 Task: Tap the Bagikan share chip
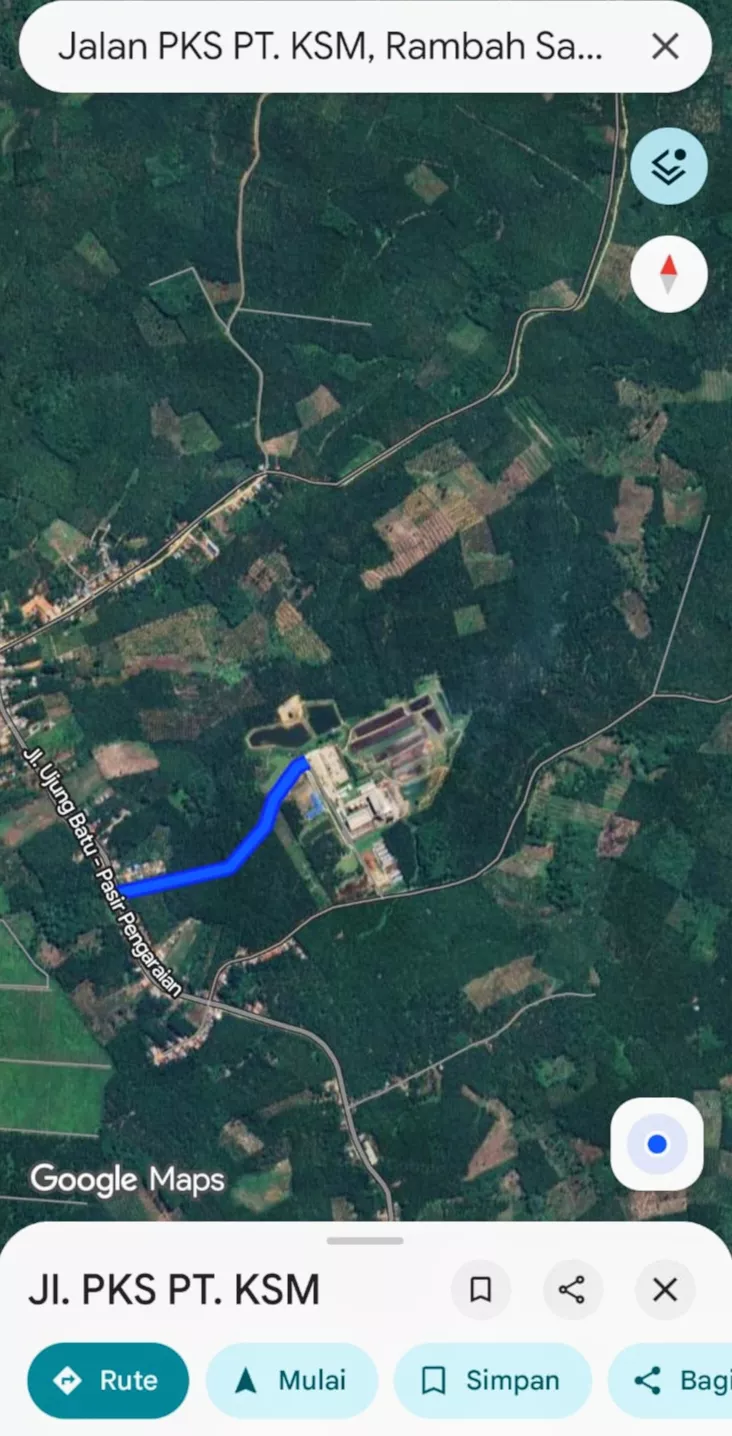click(671, 1381)
